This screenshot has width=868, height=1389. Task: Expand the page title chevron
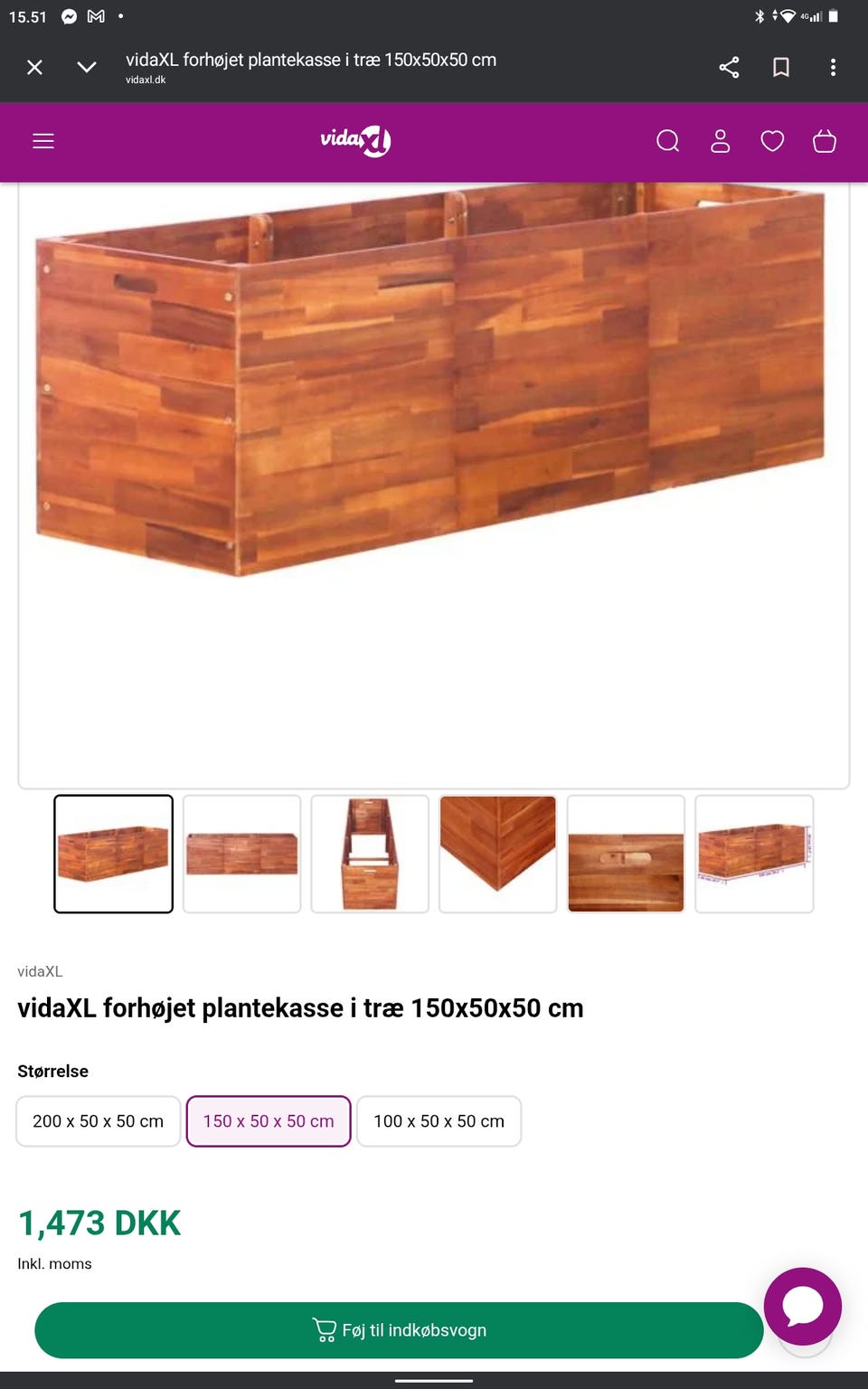pos(86,67)
